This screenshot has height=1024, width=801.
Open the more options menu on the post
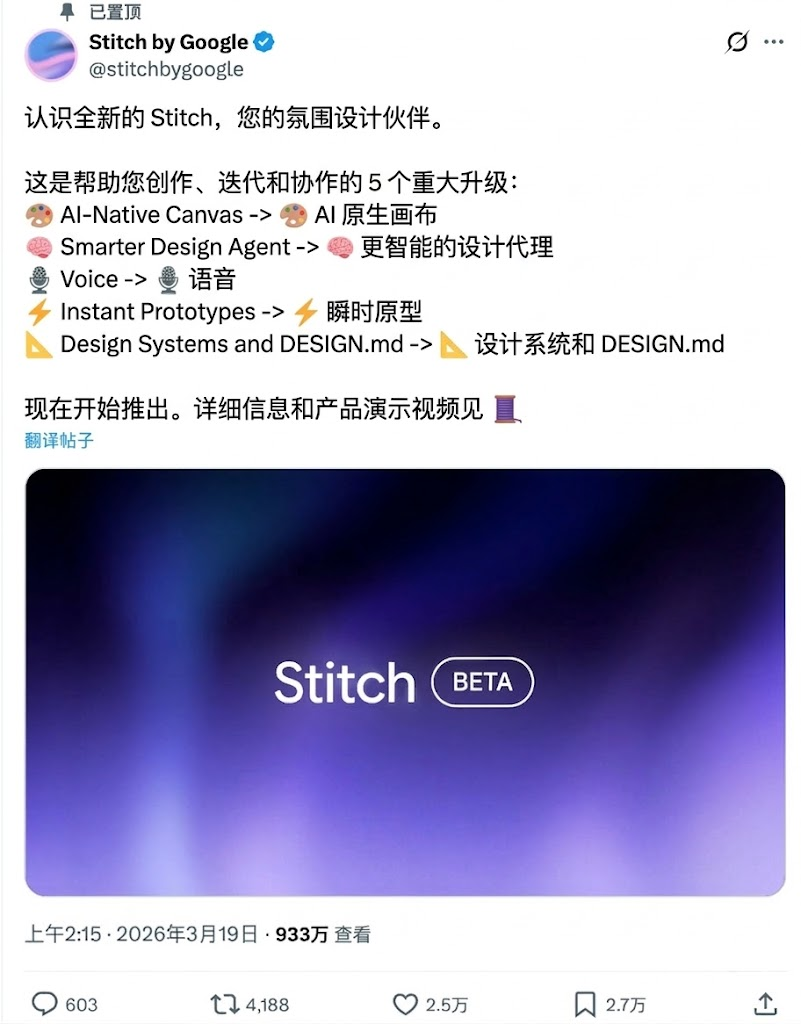(x=772, y=43)
